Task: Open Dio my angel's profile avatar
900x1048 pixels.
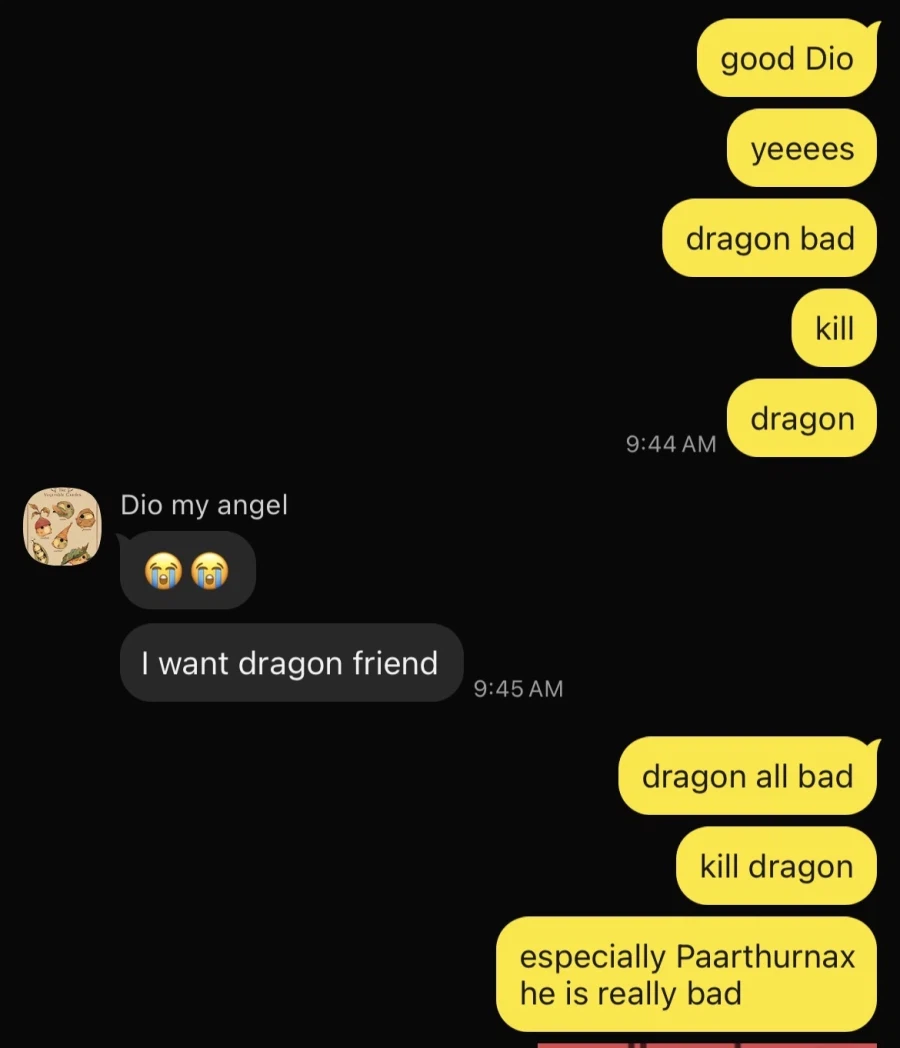Action: pyautogui.click(x=62, y=526)
